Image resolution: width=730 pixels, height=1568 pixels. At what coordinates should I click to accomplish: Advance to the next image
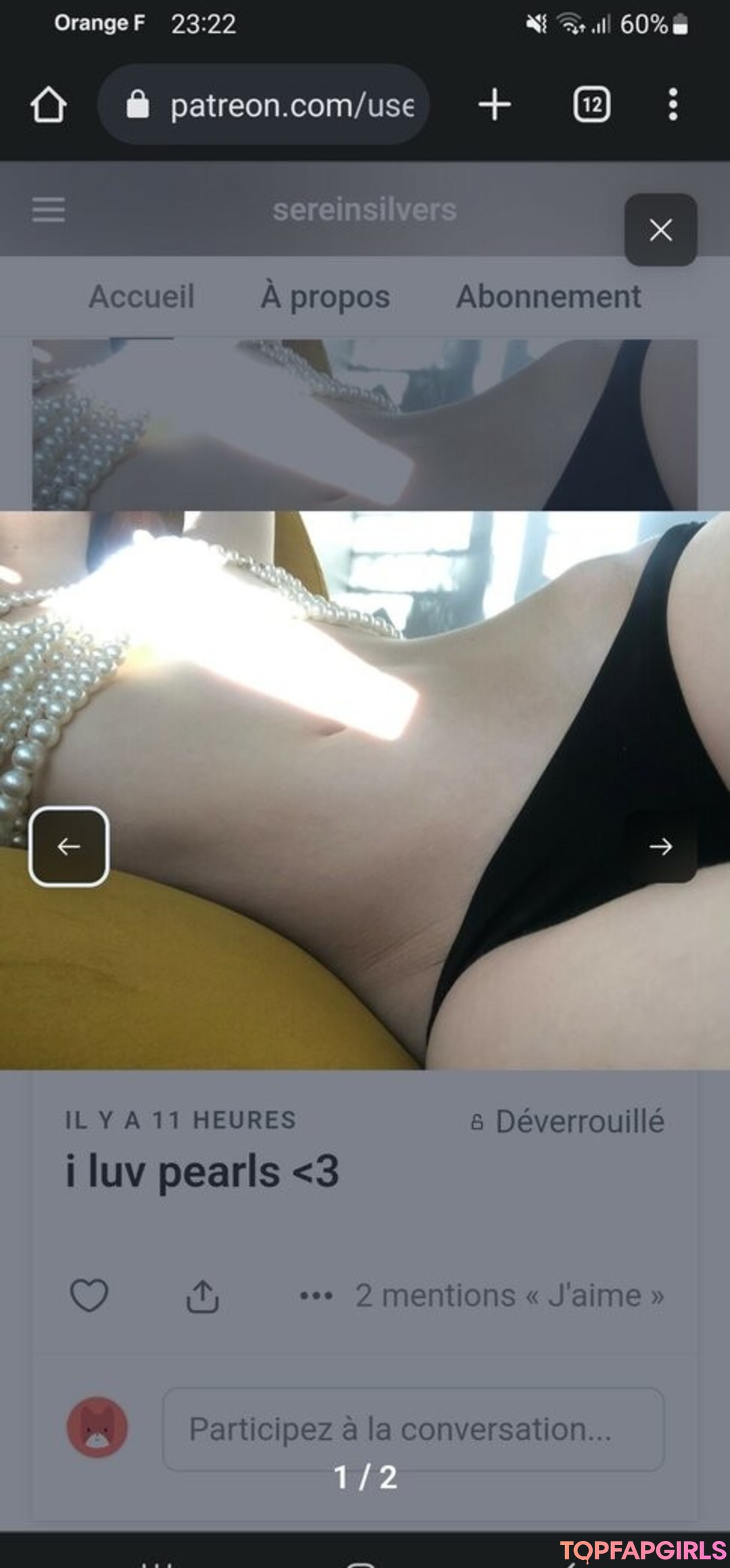click(x=660, y=846)
